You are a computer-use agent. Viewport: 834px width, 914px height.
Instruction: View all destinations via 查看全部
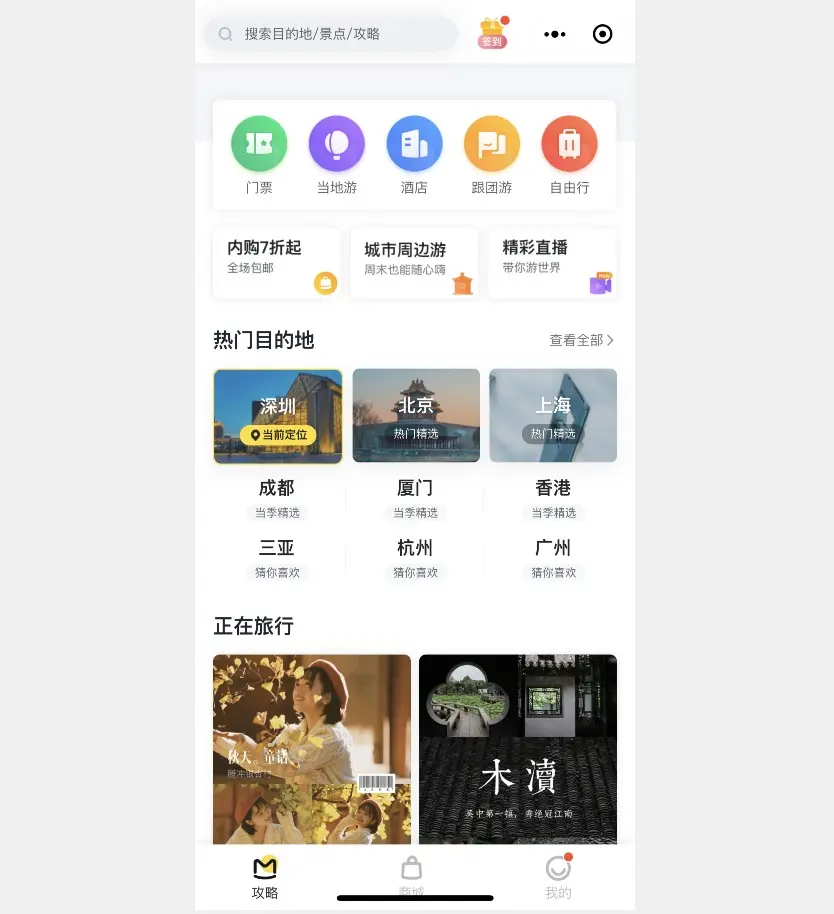click(x=581, y=340)
